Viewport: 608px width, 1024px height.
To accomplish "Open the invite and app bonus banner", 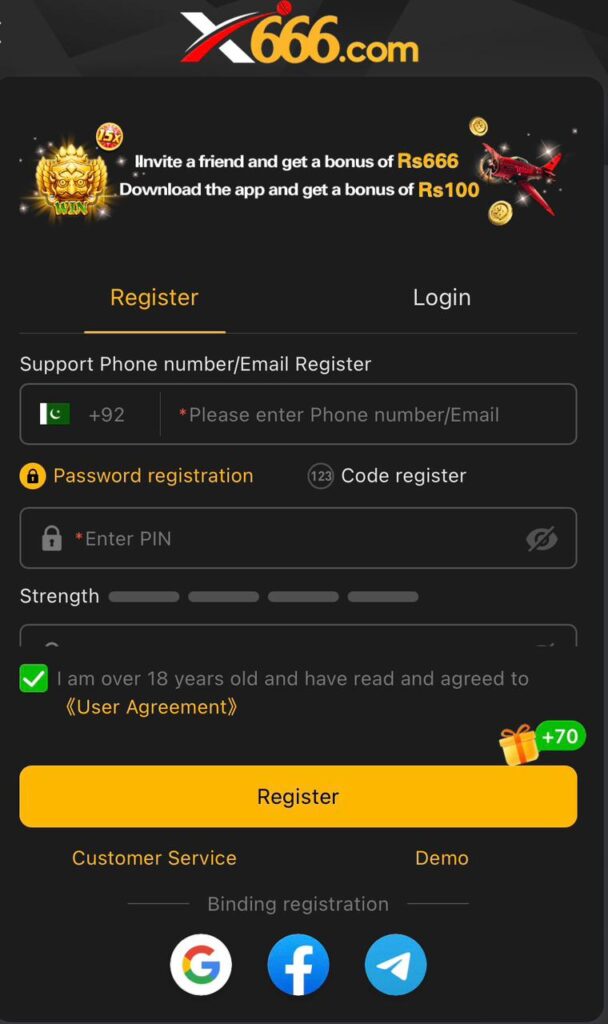I will [x=298, y=175].
